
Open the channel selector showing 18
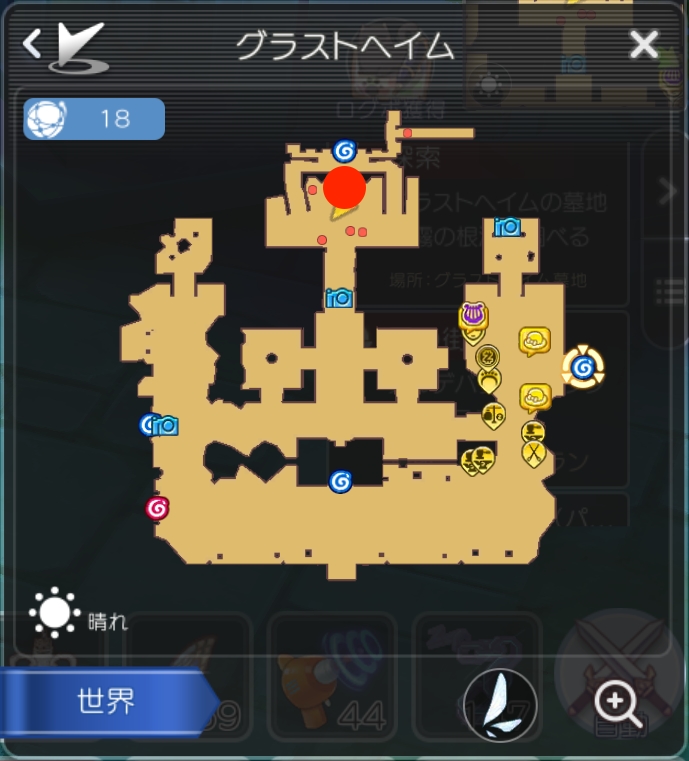(94, 119)
